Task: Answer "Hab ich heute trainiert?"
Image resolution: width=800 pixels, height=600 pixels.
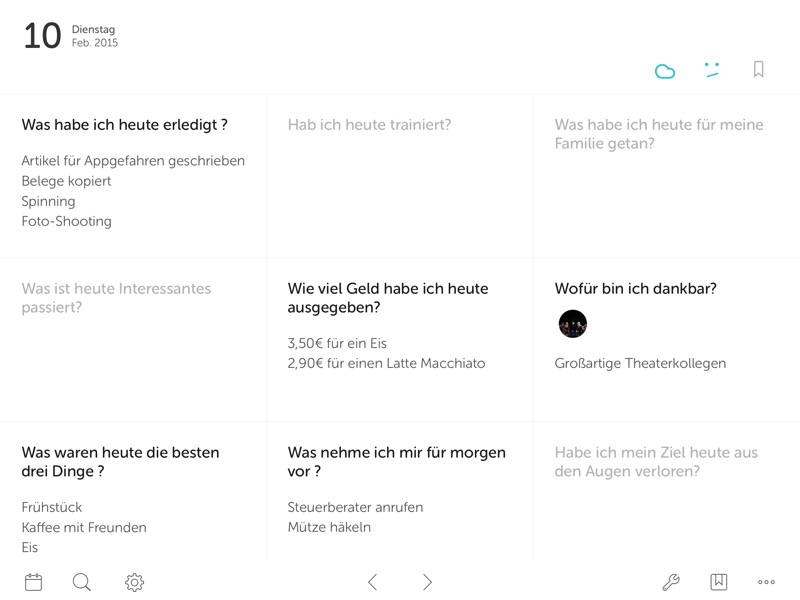Action: 400,175
